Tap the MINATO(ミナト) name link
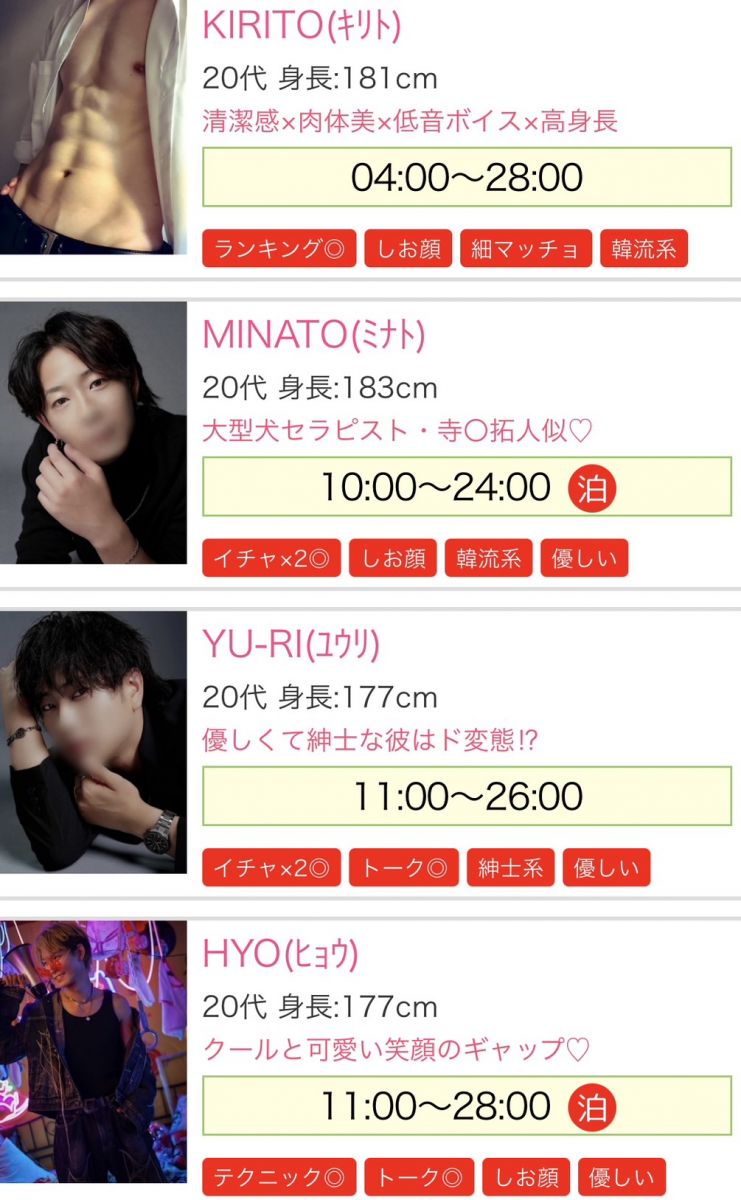This screenshot has width=741, height=1200. click(x=314, y=336)
